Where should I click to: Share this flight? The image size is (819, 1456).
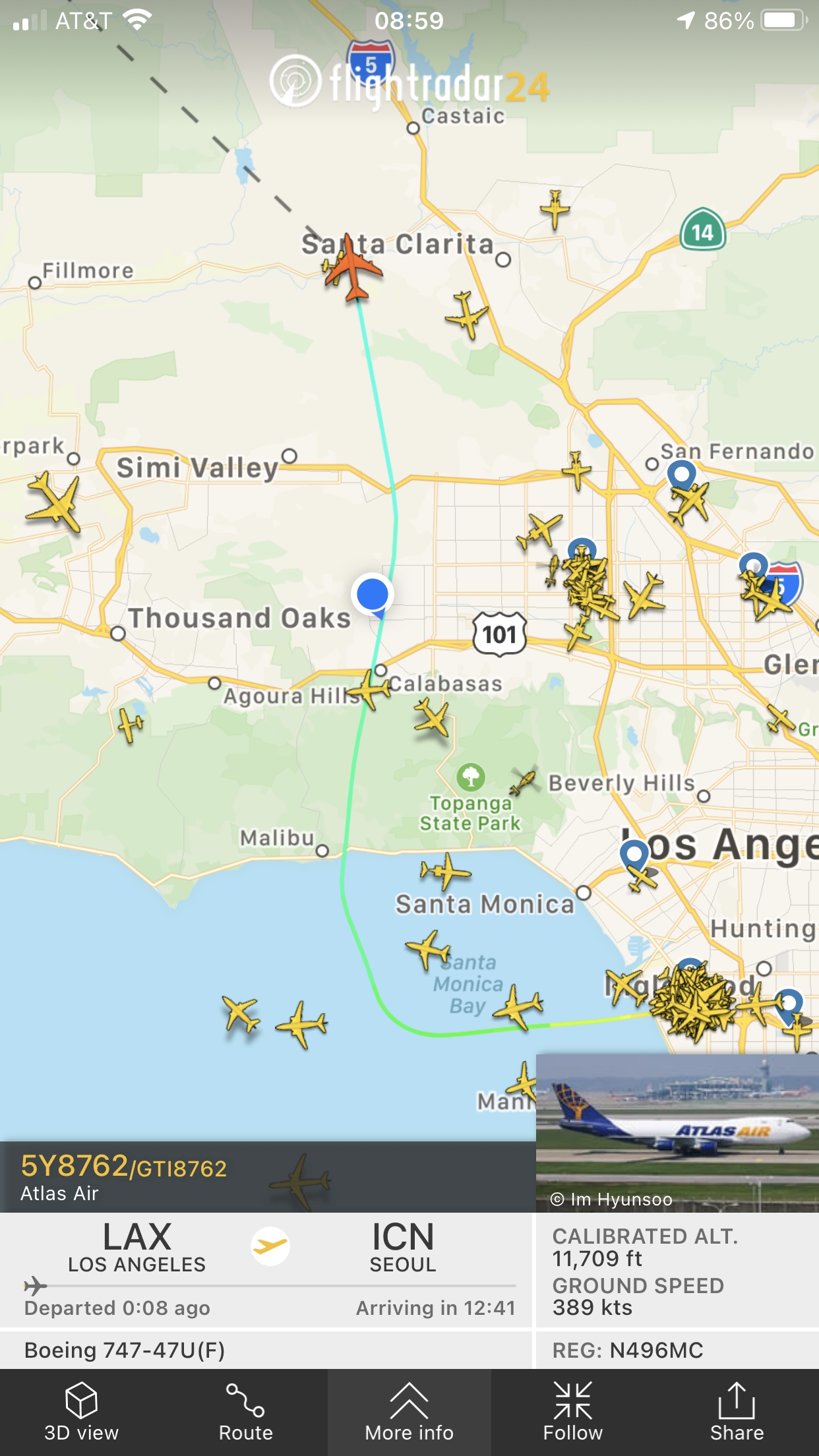[736, 1412]
